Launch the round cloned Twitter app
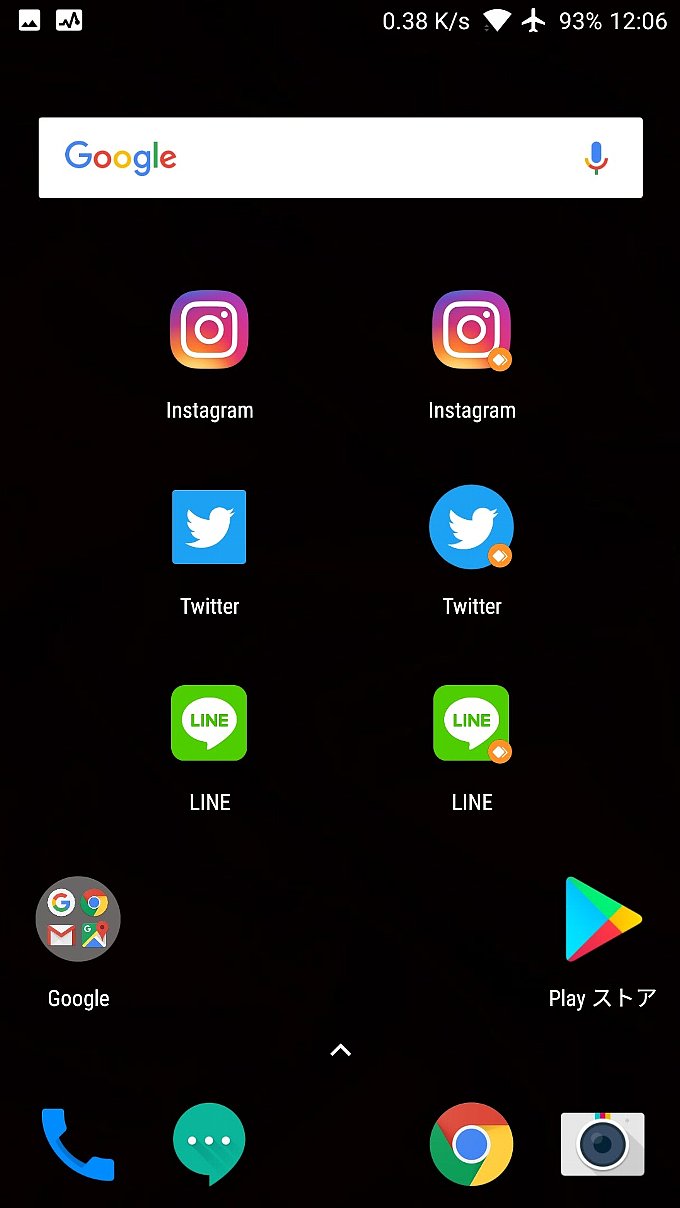The image size is (680, 1208). coord(471,527)
